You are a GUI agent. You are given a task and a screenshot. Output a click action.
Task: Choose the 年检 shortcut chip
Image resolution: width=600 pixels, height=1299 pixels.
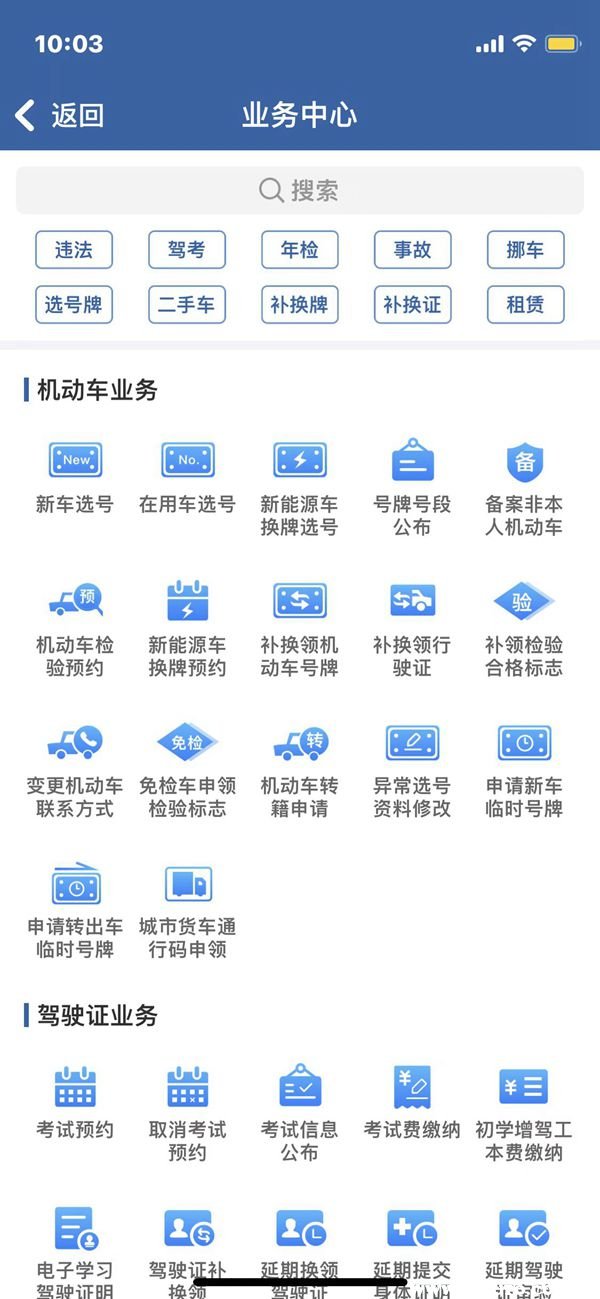click(300, 250)
